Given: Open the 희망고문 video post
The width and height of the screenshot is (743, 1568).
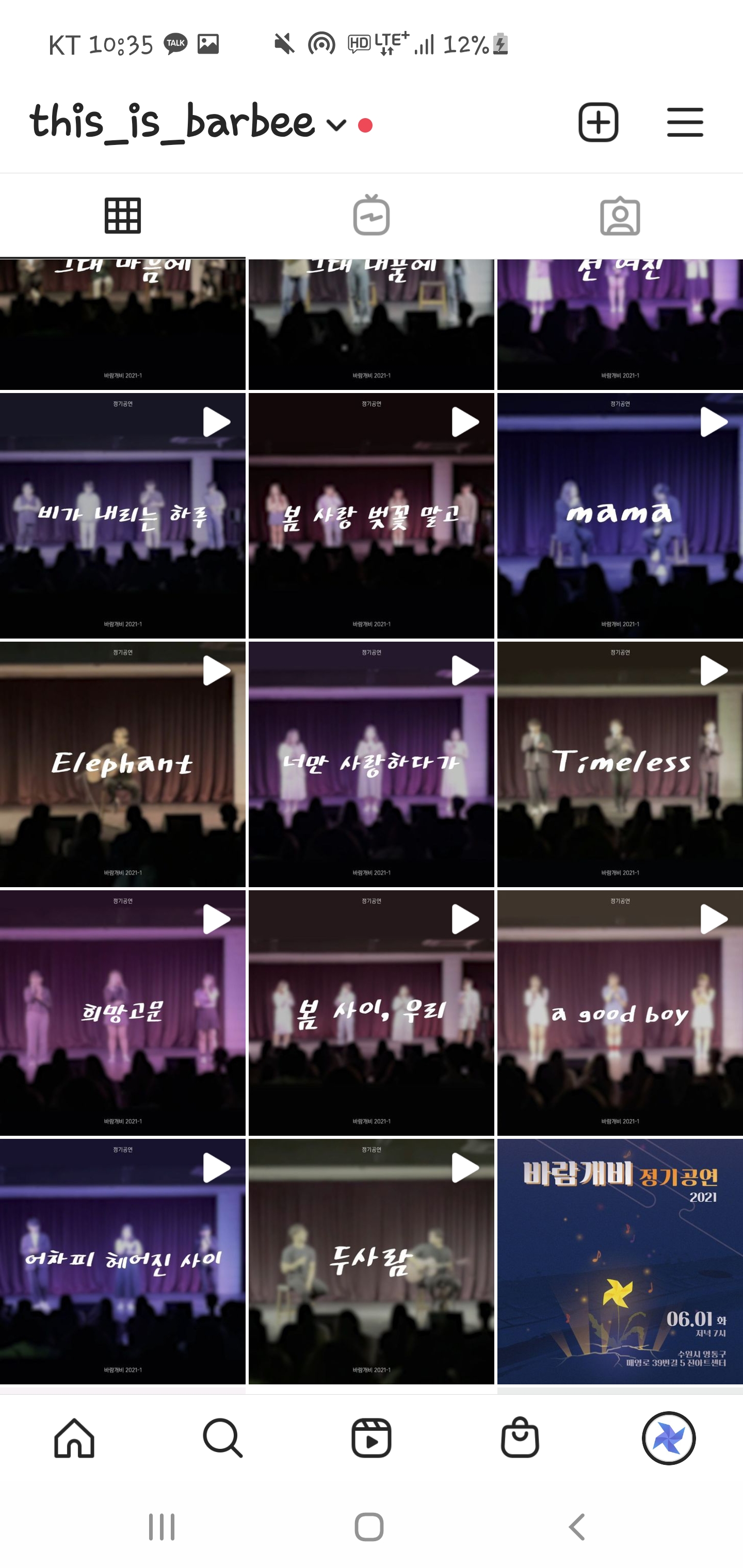Looking at the screenshot, I should point(122,1012).
